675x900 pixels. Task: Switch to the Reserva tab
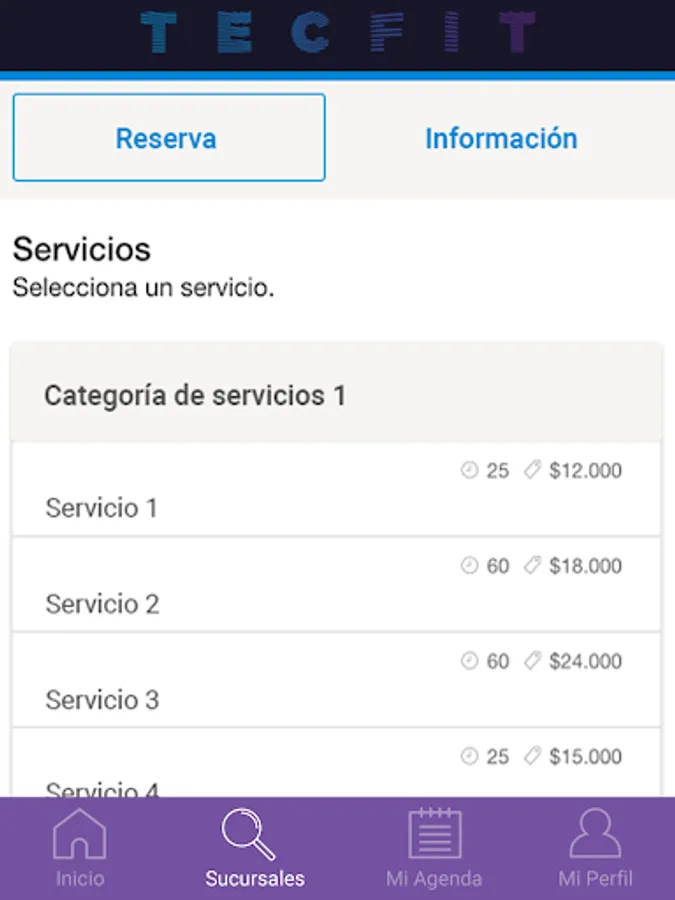point(168,138)
